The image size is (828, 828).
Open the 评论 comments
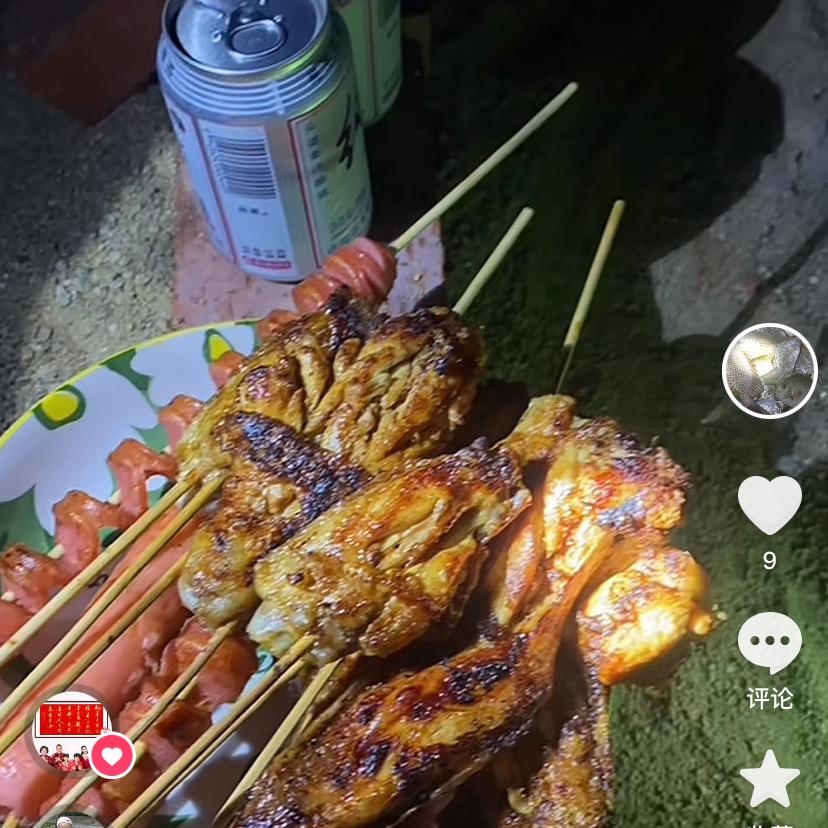coord(769,644)
